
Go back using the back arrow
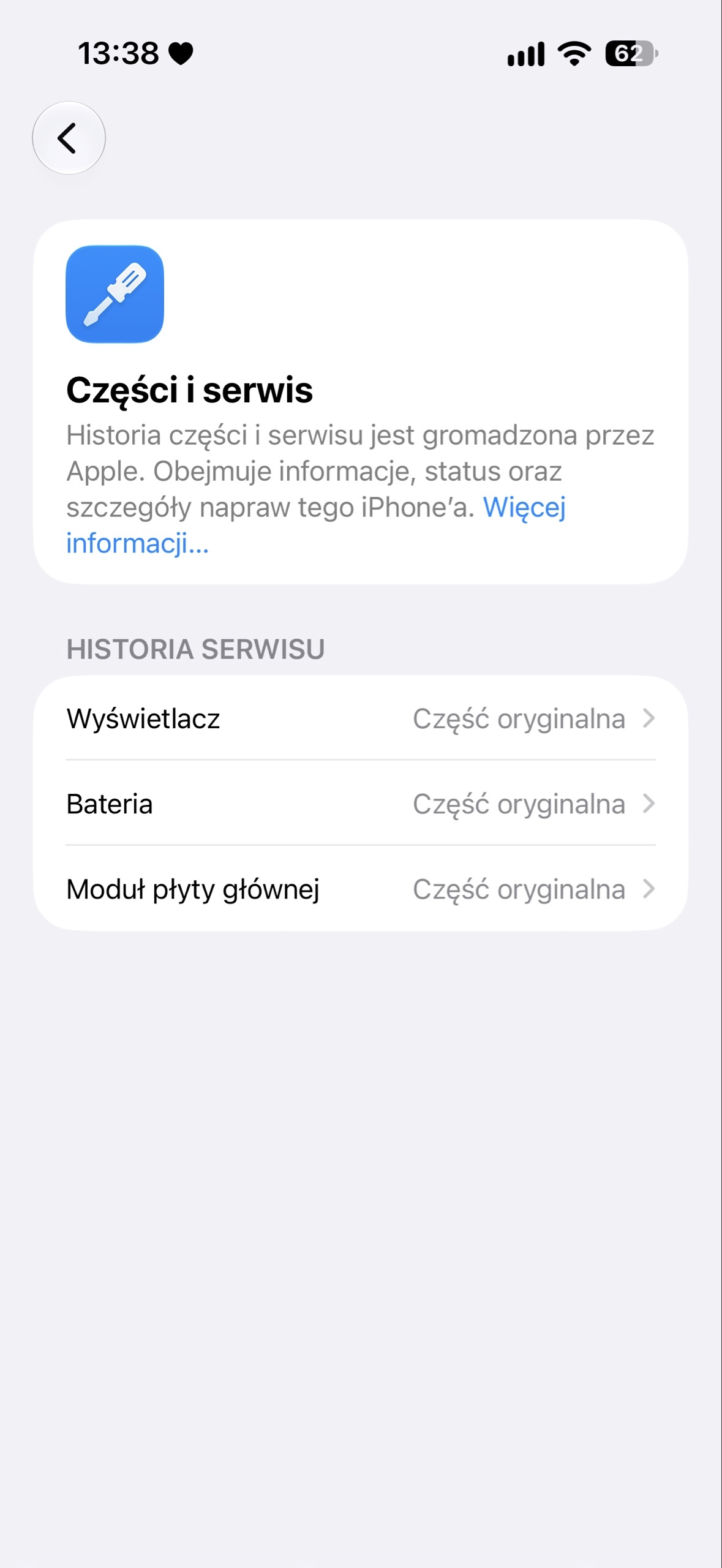click(x=69, y=138)
